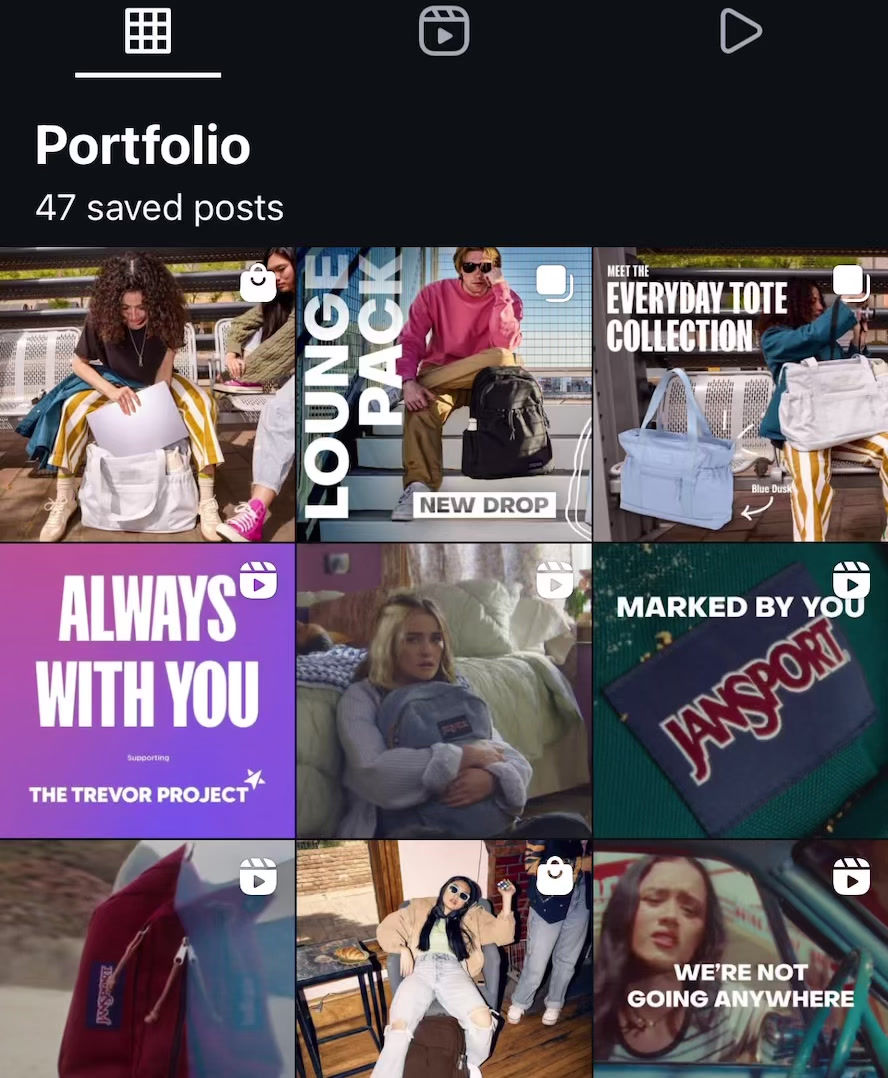Open the Lounge Pack New Drop post
The image size is (888, 1078).
point(443,394)
